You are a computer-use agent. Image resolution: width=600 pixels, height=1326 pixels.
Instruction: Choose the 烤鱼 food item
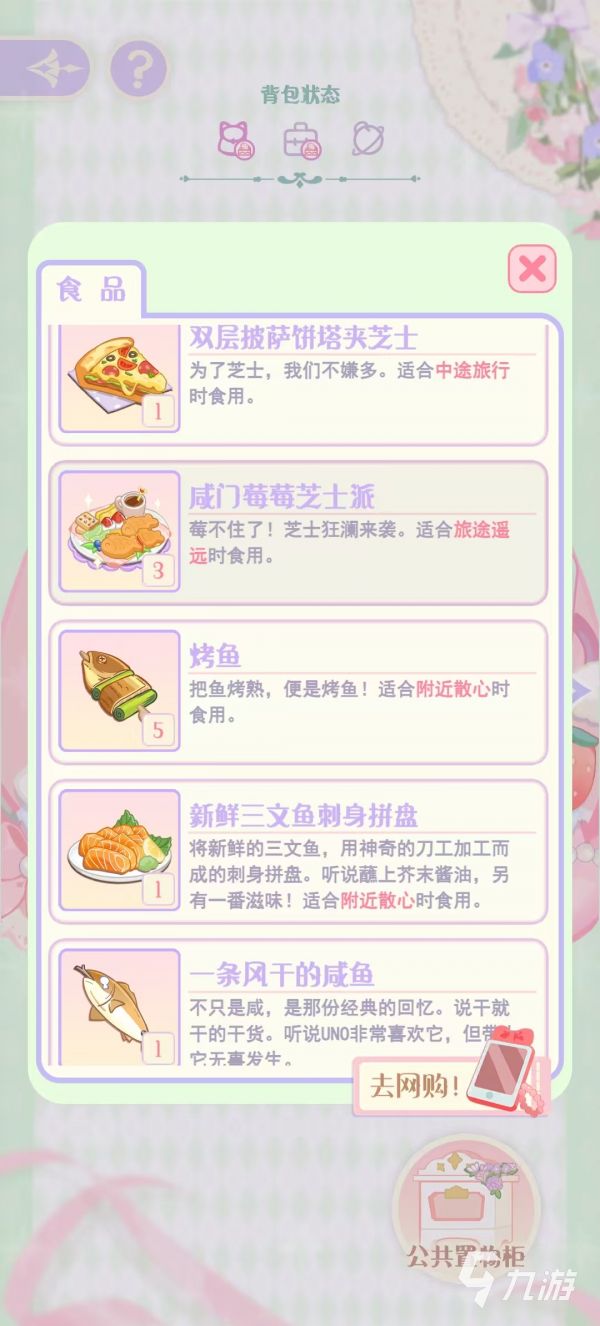pyautogui.click(x=298, y=691)
